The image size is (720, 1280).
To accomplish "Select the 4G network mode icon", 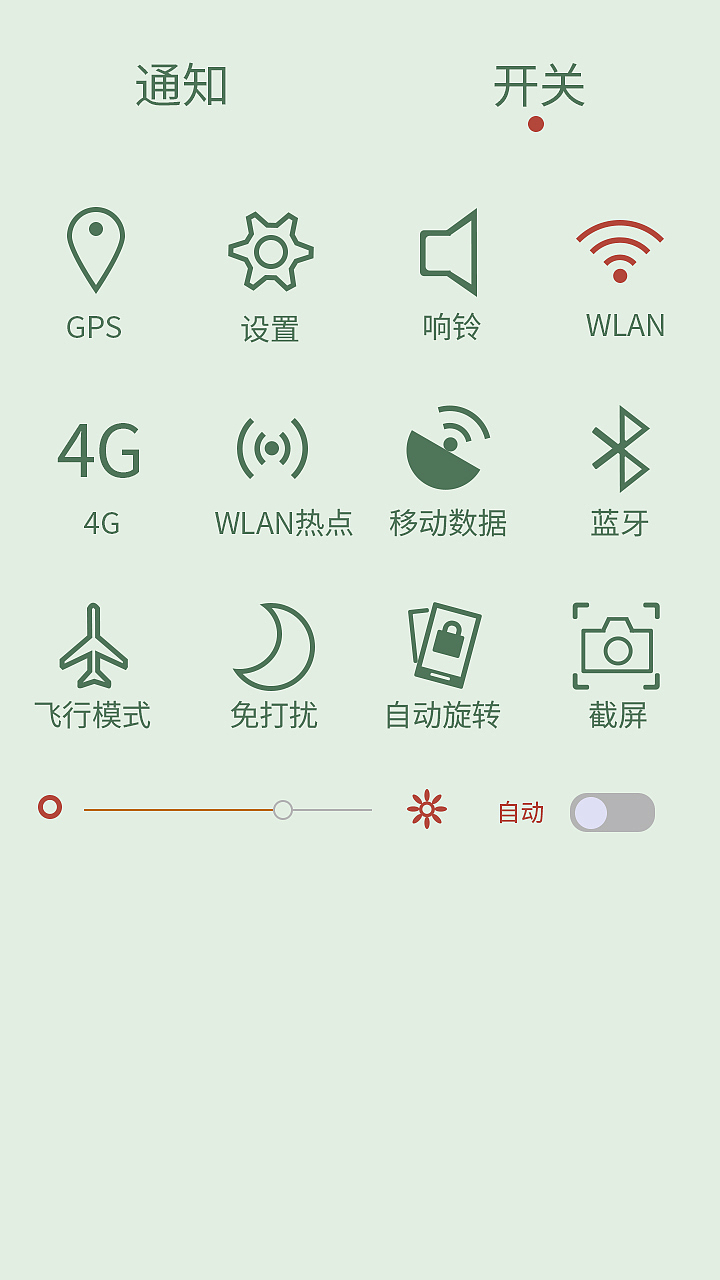I will tap(100, 448).
